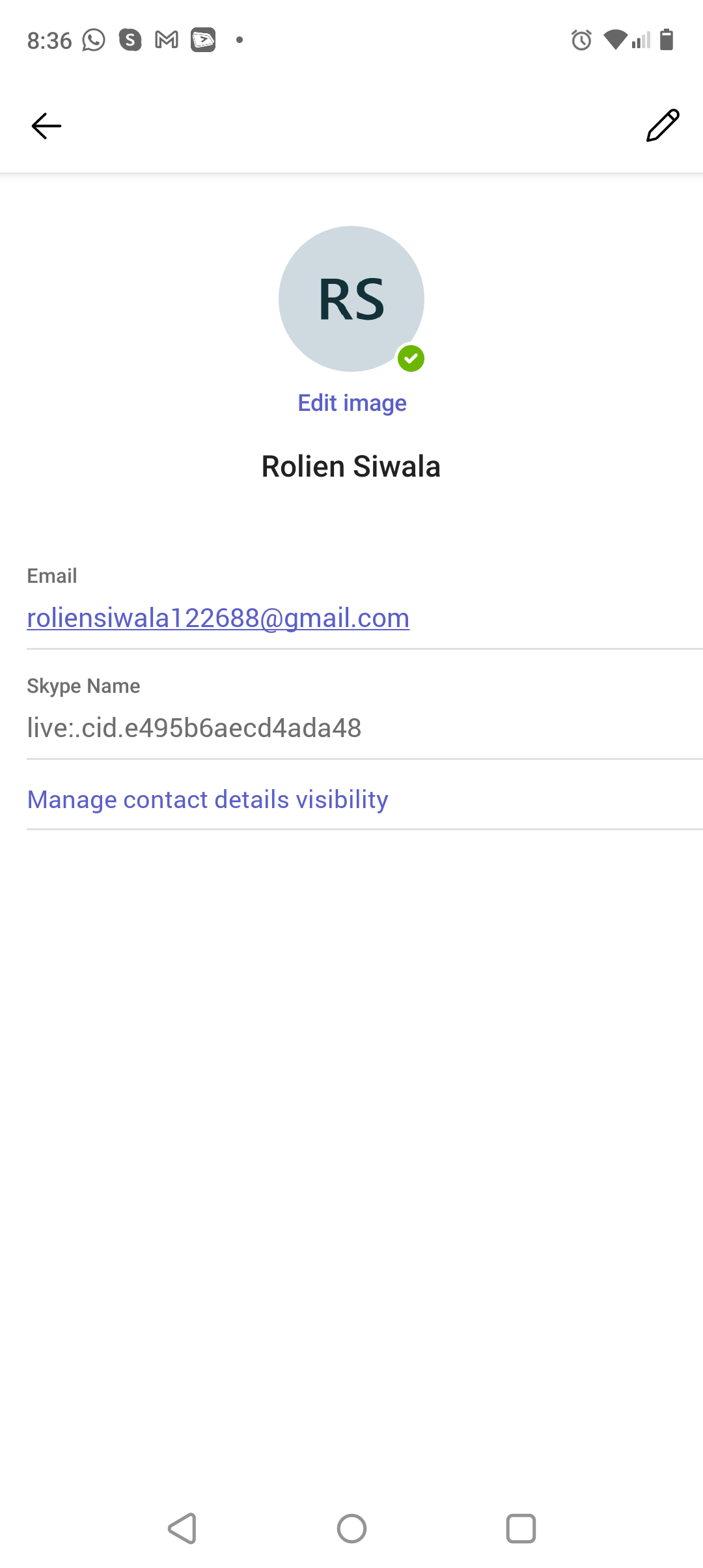Tap the Edit image link
Viewport: 703px width, 1568px height.
[x=351, y=403]
